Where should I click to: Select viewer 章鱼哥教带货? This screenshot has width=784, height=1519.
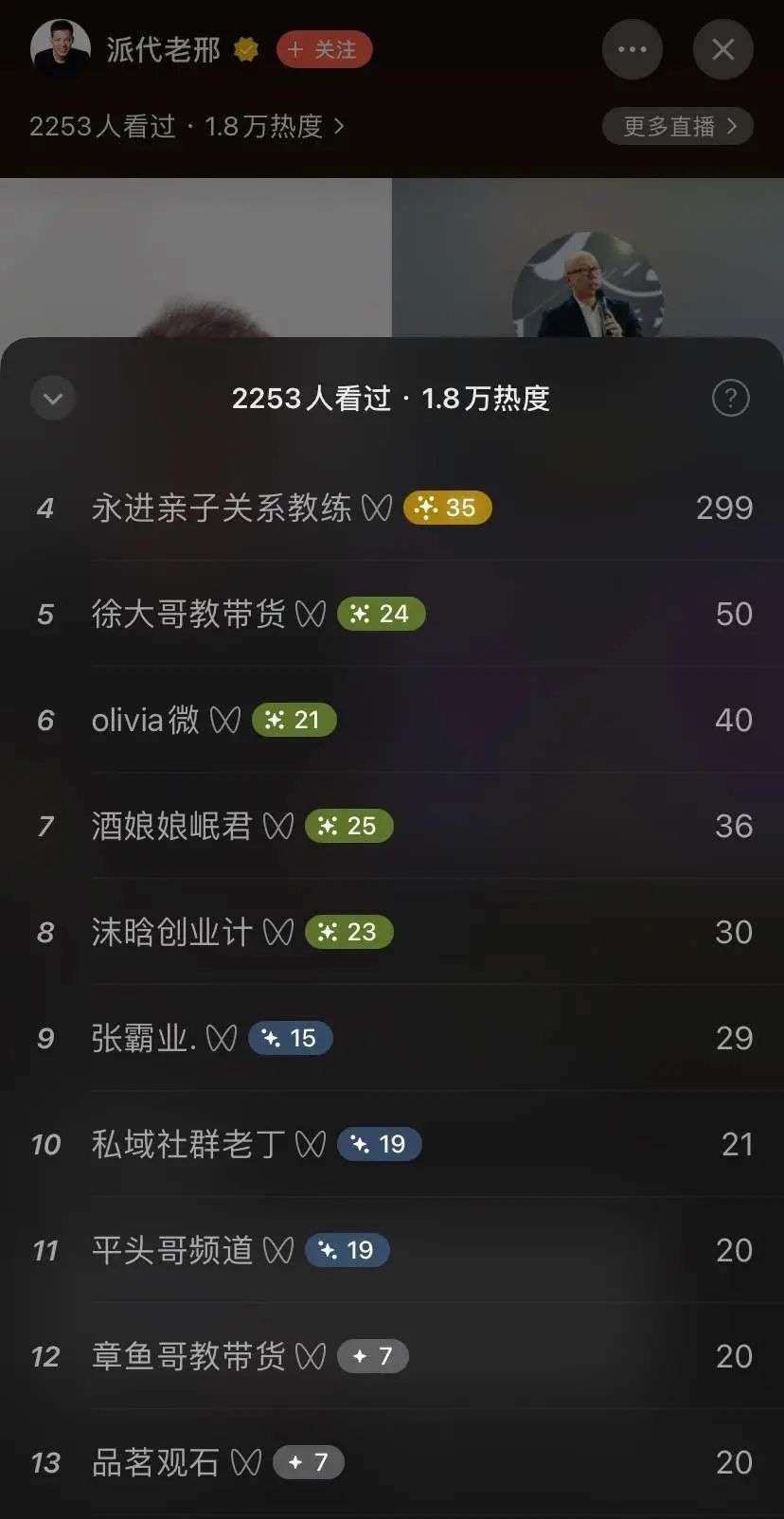tap(188, 1357)
